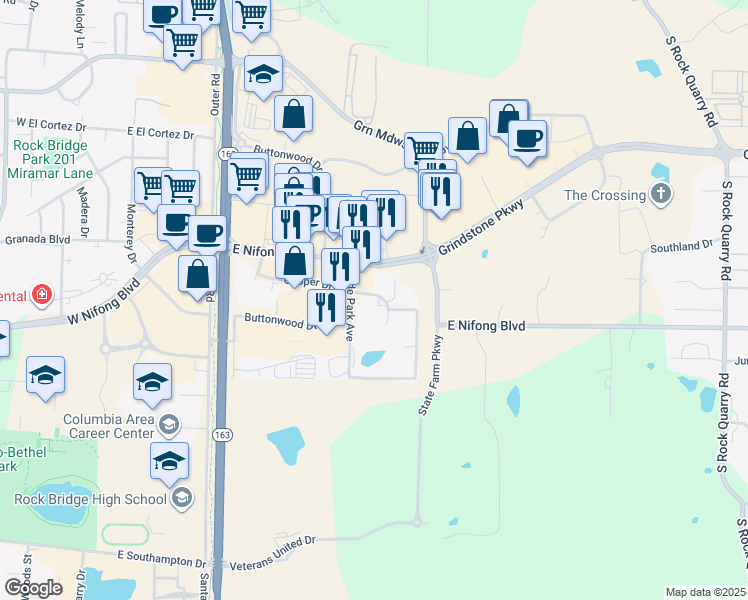Open the Columbia Area Career Center pin
This screenshot has width=748, height=600.
coord(169,425)
